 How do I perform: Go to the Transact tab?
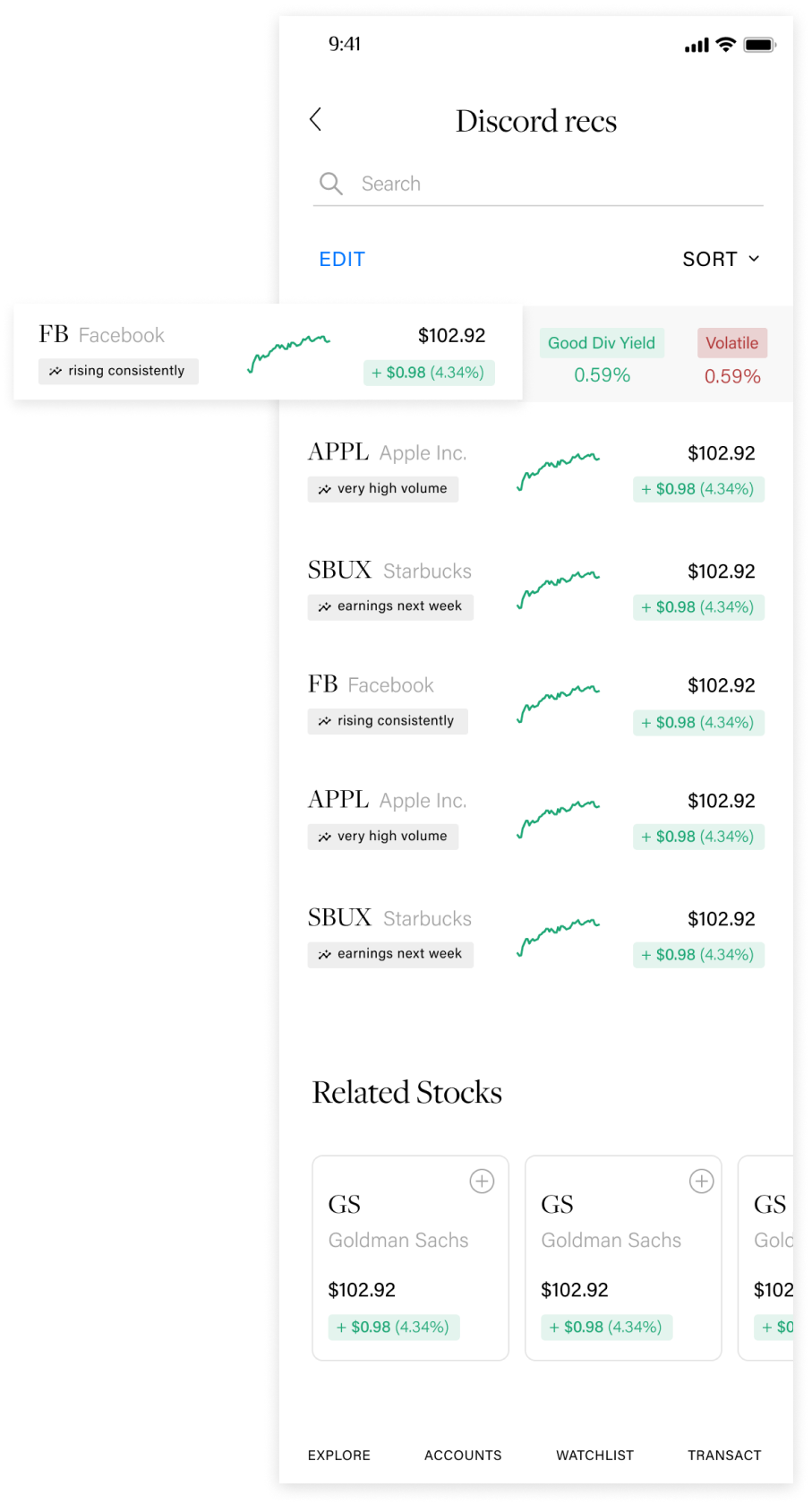(724, 1456)
